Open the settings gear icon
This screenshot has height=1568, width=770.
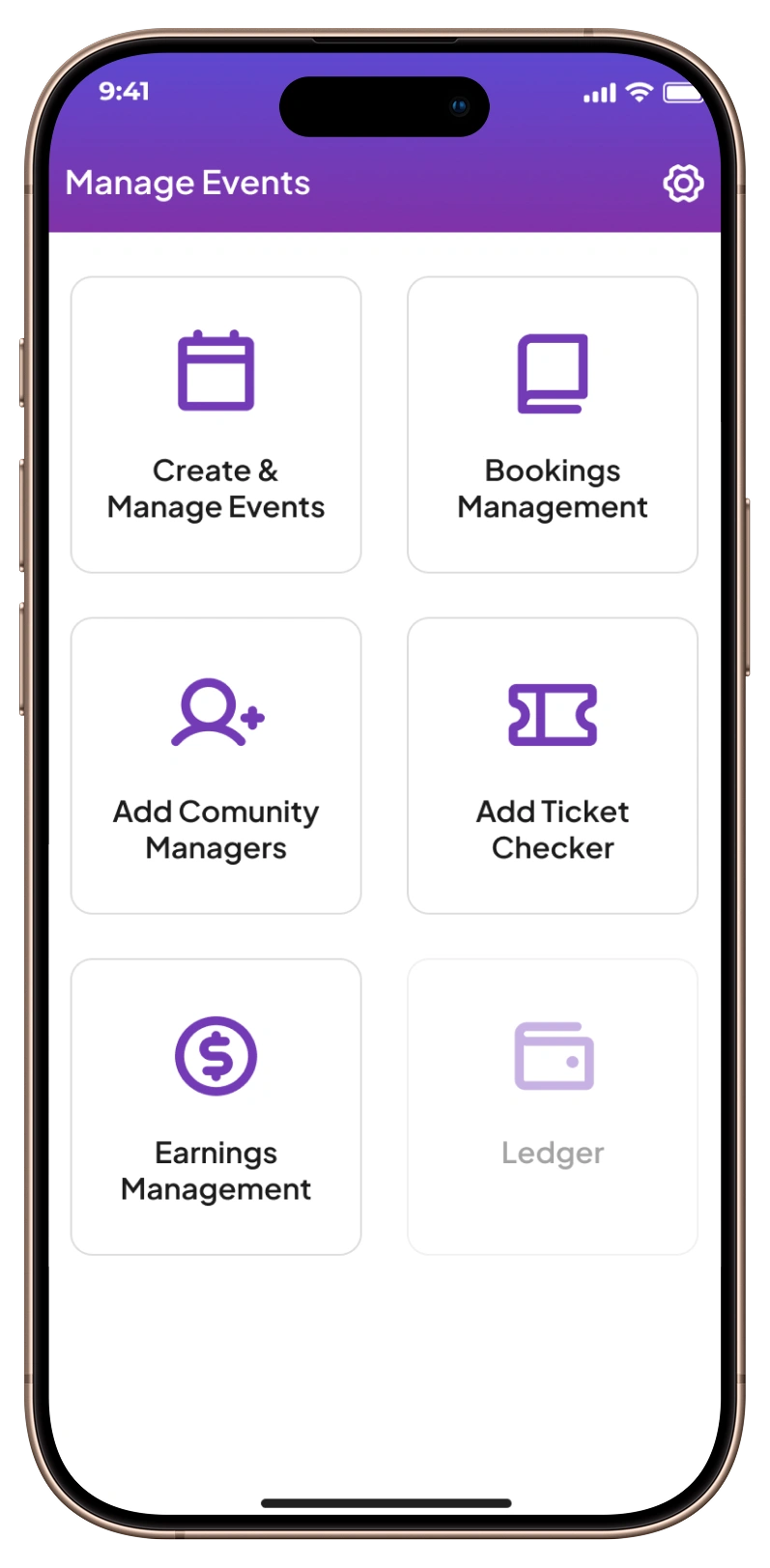[683, 184]
